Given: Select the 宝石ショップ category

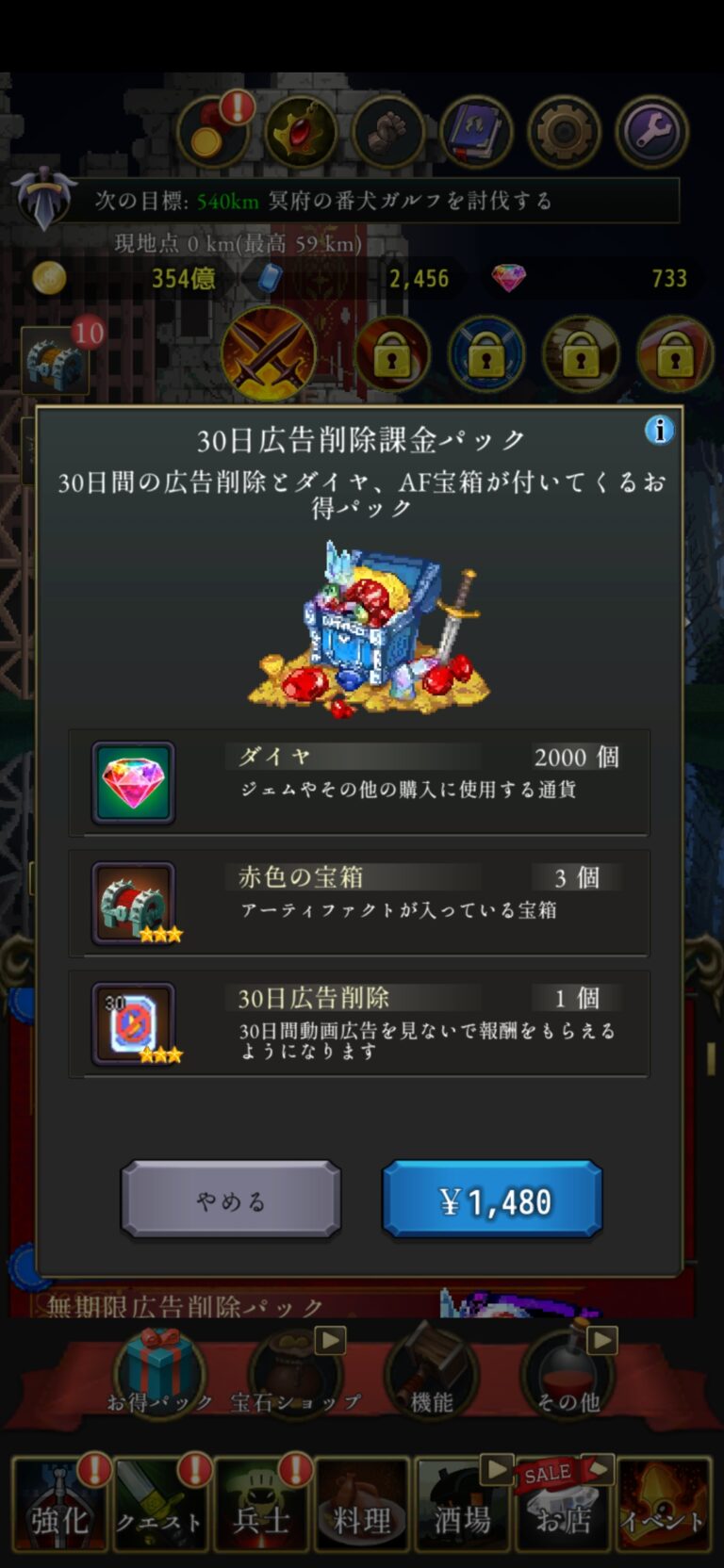Looking at the screenshot, I should click(x=295, y=1373).
